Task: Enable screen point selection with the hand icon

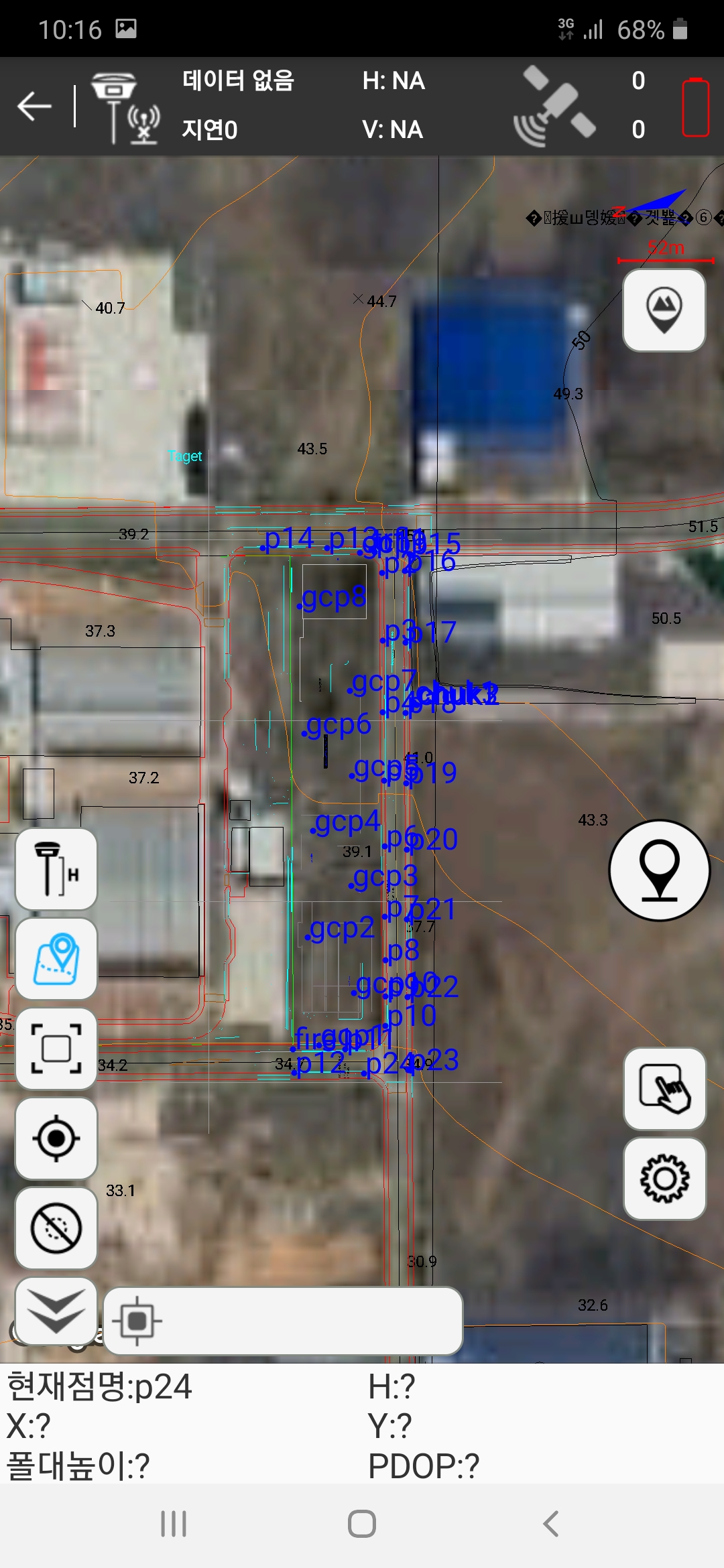Action: 664,1089
